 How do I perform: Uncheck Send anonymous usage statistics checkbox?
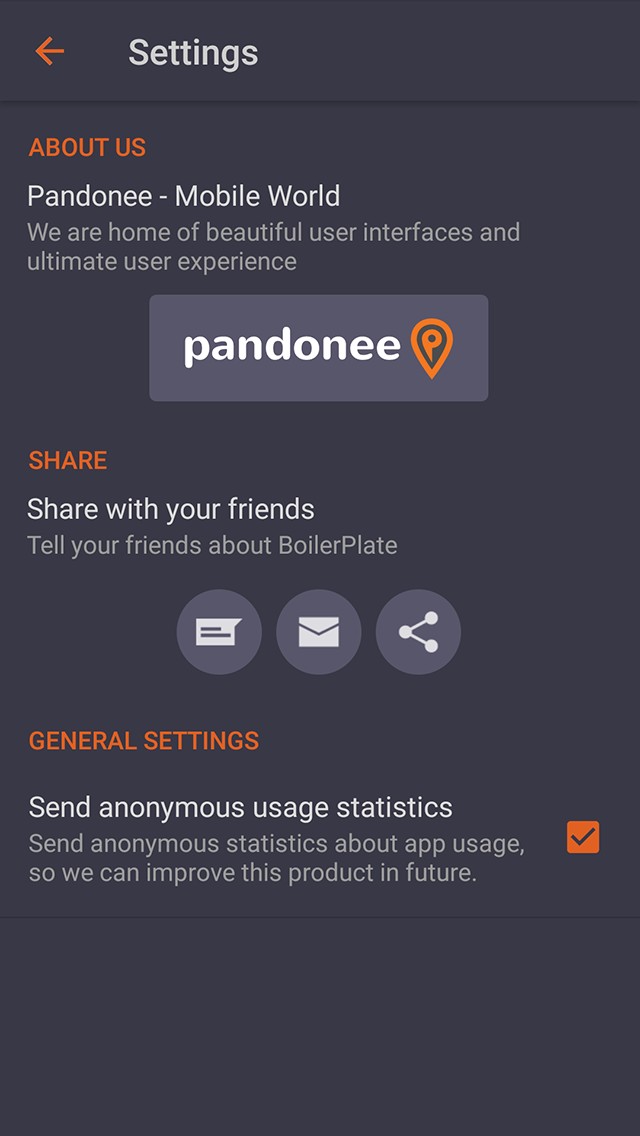583,837
